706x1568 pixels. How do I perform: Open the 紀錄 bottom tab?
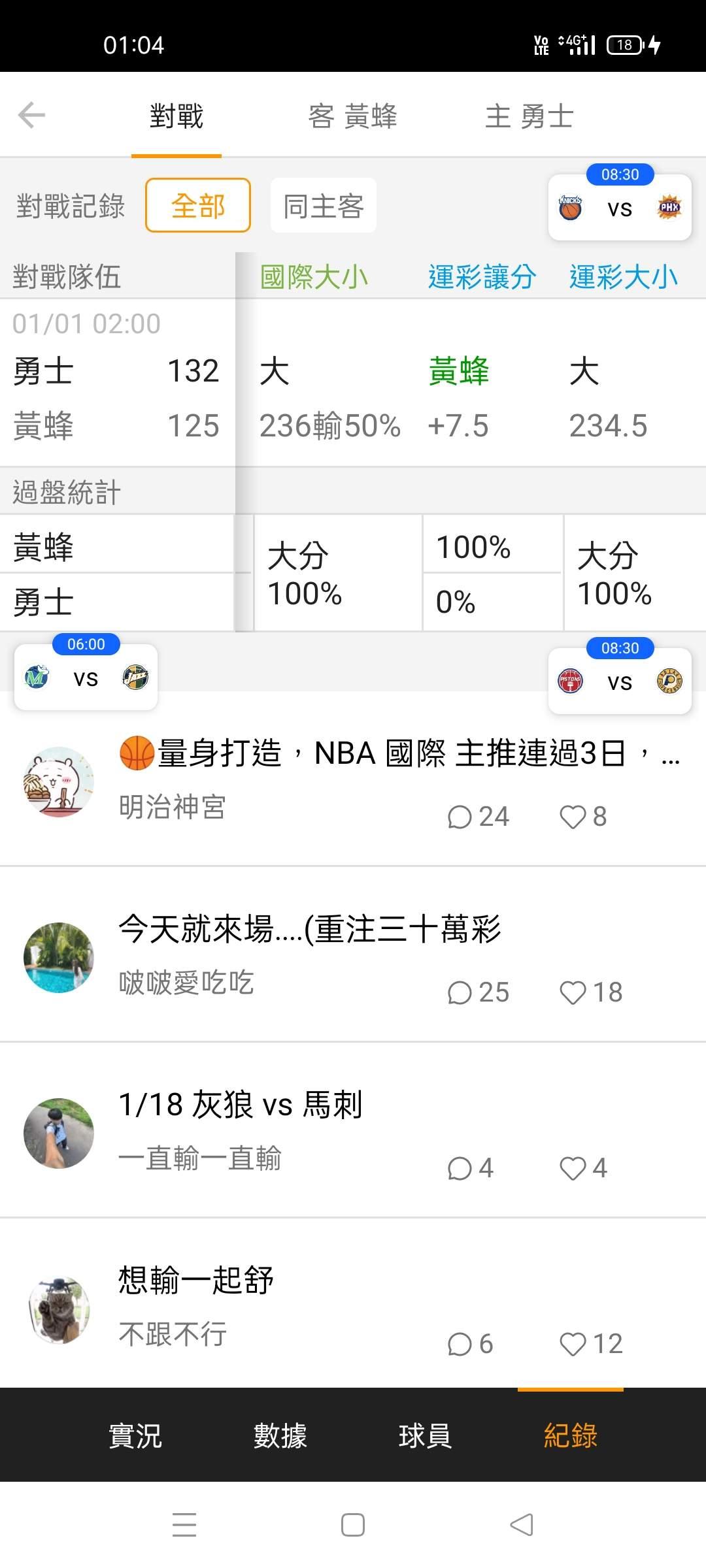click(570, 1436)
